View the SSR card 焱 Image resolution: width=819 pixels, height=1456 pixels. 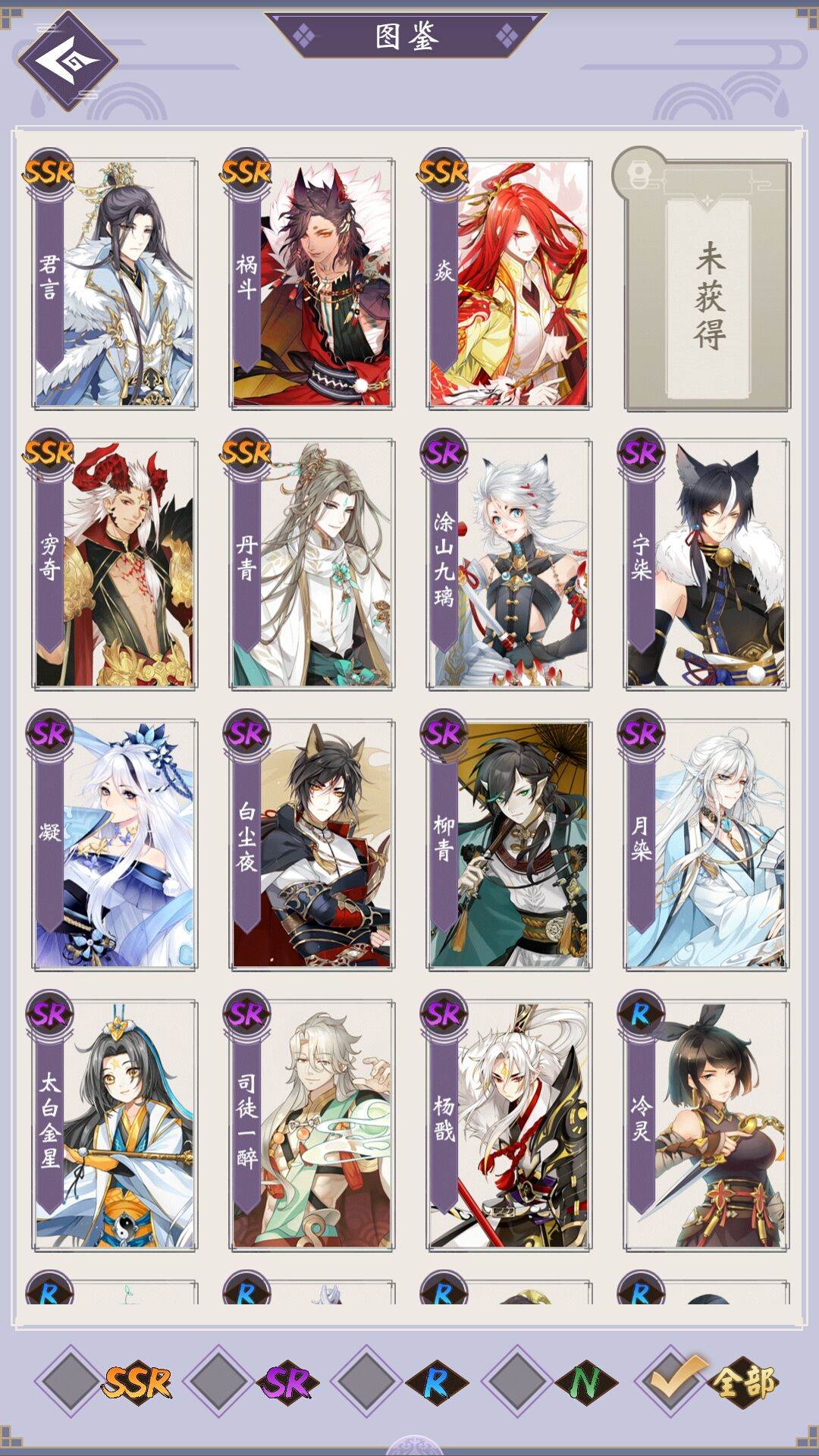(508, 282)
